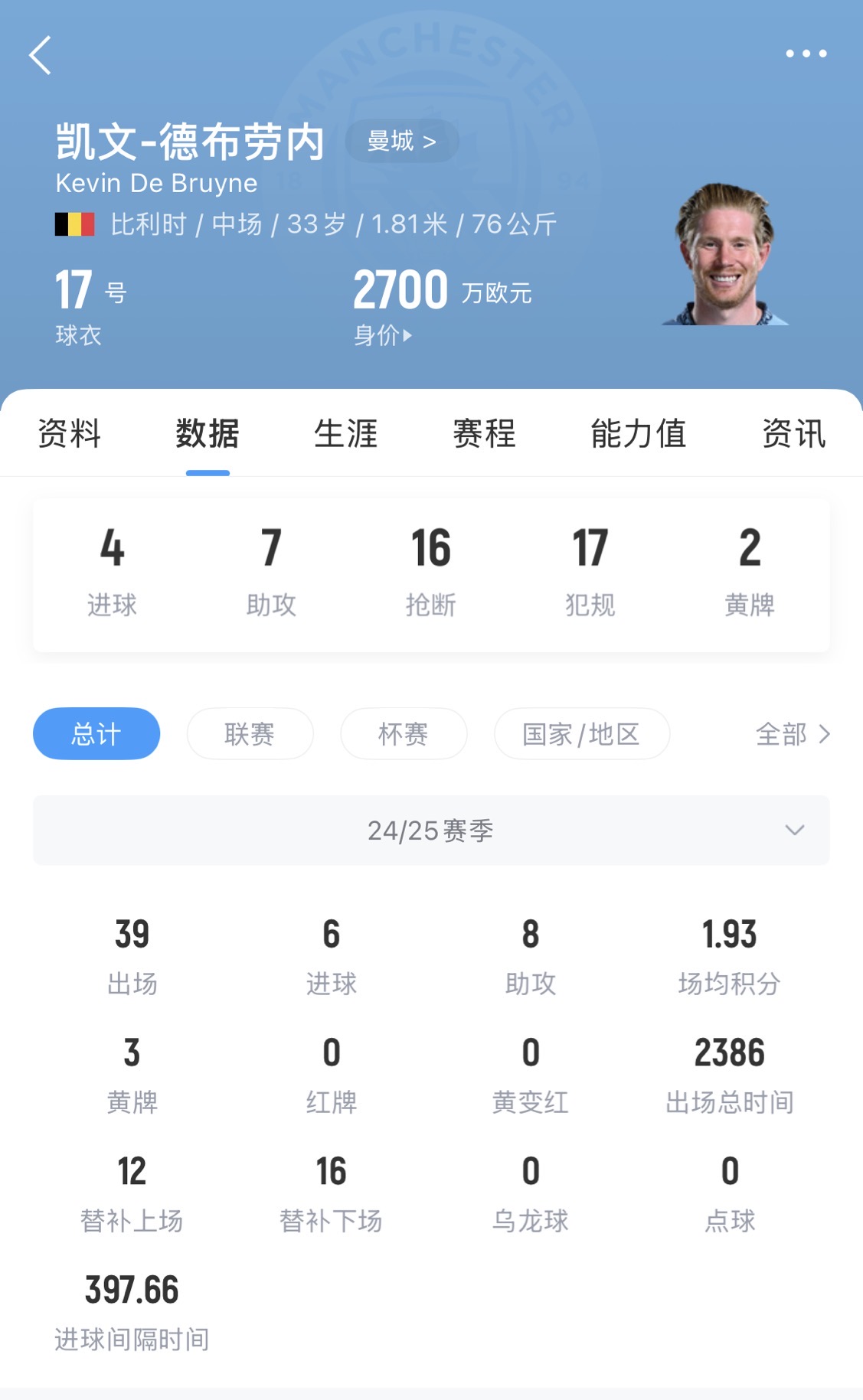Go back using the top-left arrow
This screenshot has height=1400, width=863.
40,55
